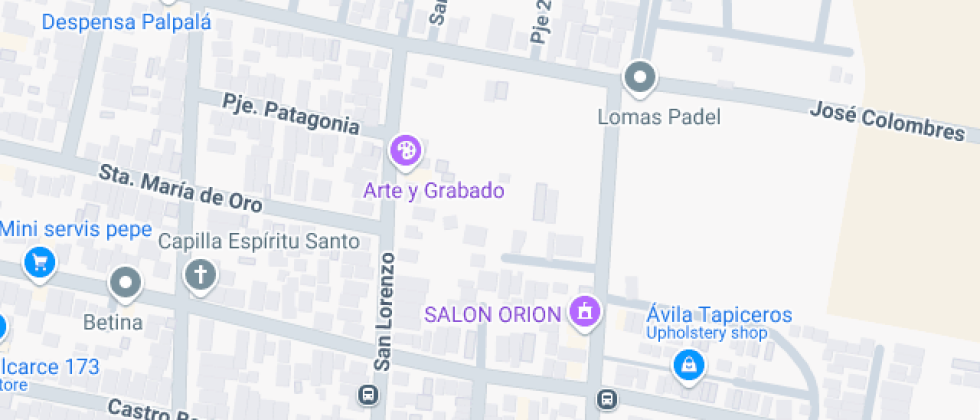Select the Betina place pin

[126, 285]
